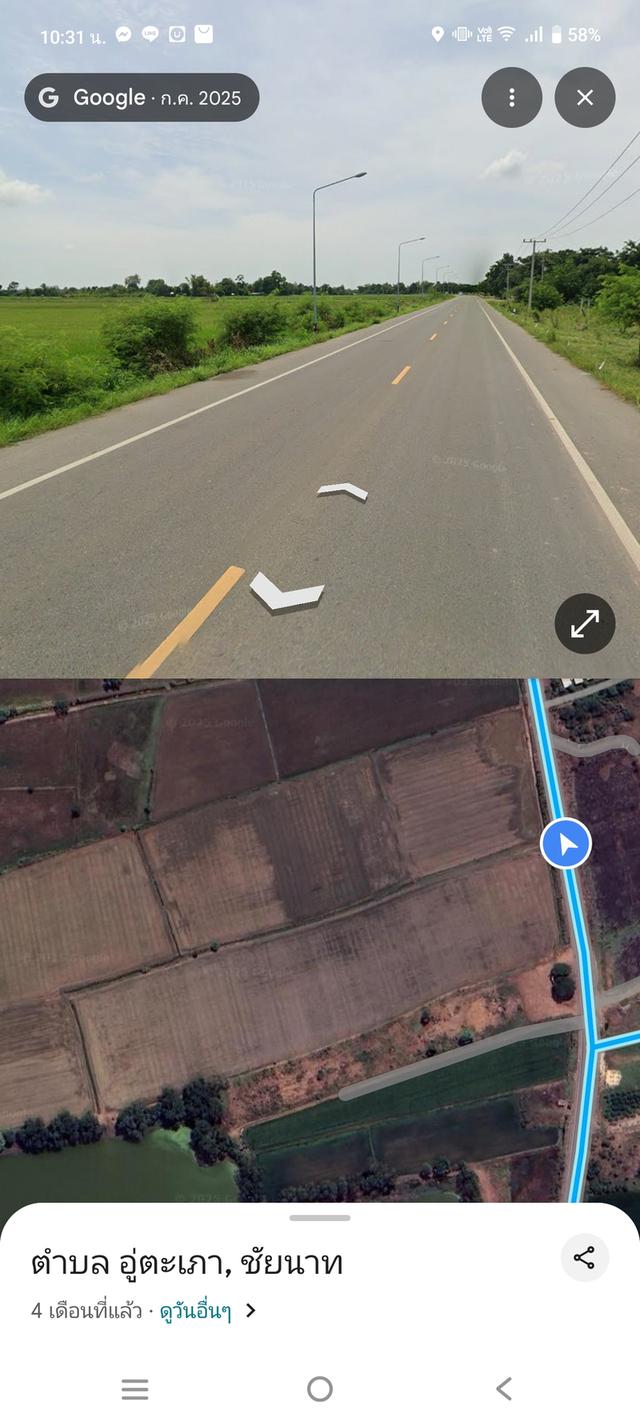640x1421 pixels.
Task: Open the three-dot overflow menu
Action: click(512, 97)
